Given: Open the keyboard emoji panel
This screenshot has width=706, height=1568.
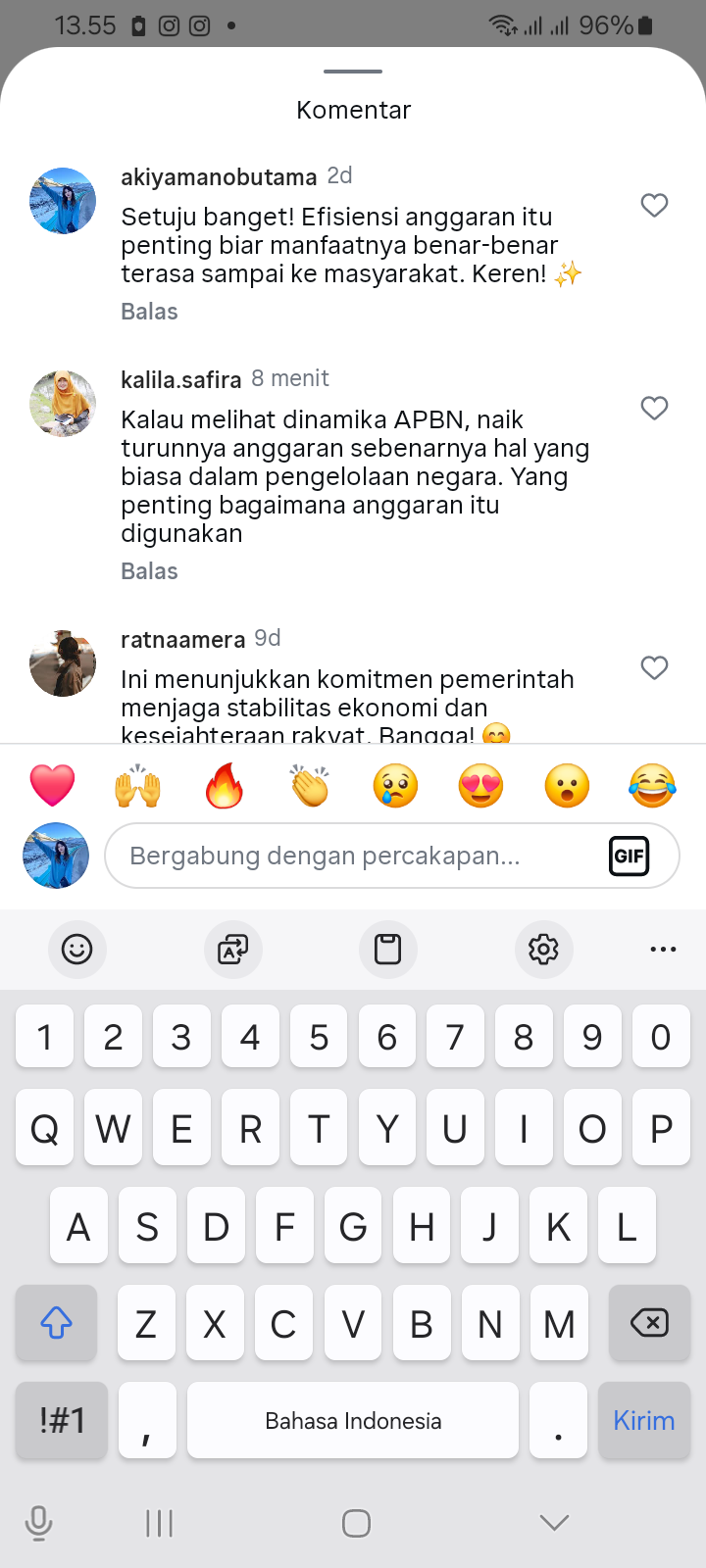Looking at the screenshot, I should pyautogui.click(x=76, y=949).
